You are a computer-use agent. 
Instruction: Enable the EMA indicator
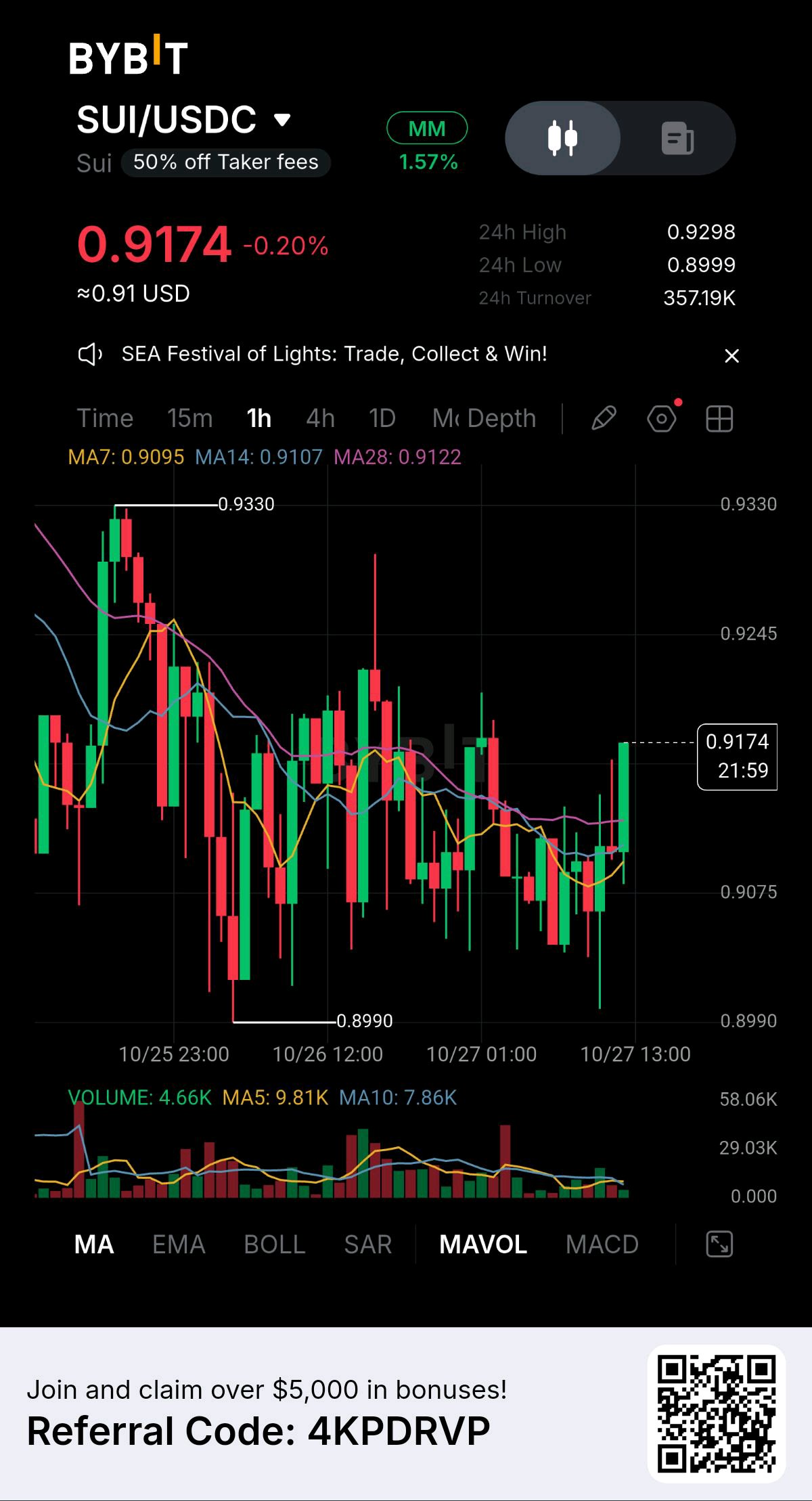pos(179,1244)
